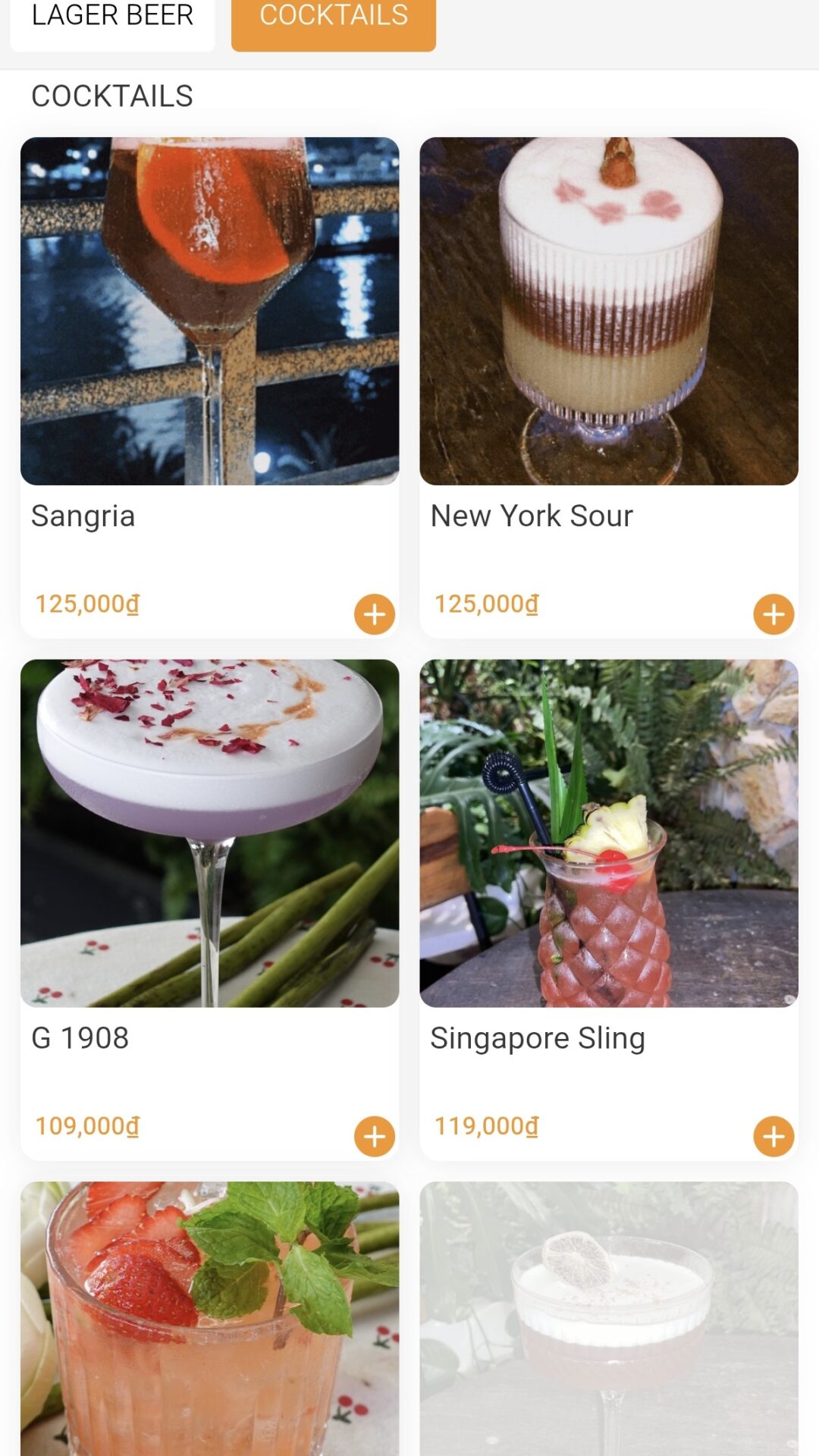
Task: Add New York Sour to the order
Action: [773, 614]
